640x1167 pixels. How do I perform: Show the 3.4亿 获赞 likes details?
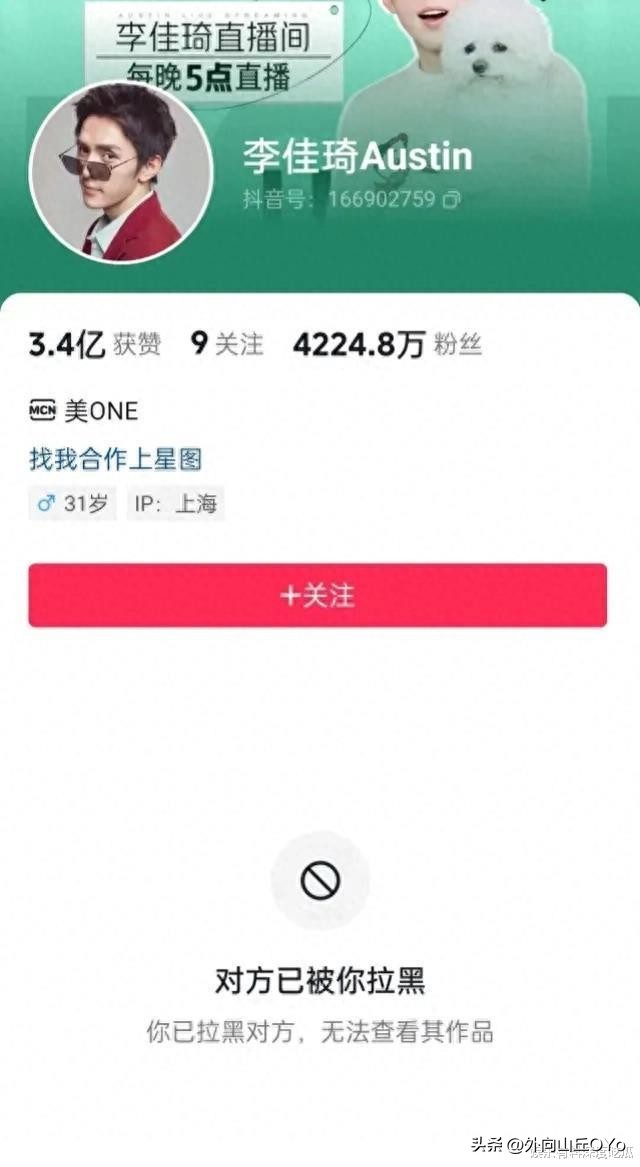(94, 345)
